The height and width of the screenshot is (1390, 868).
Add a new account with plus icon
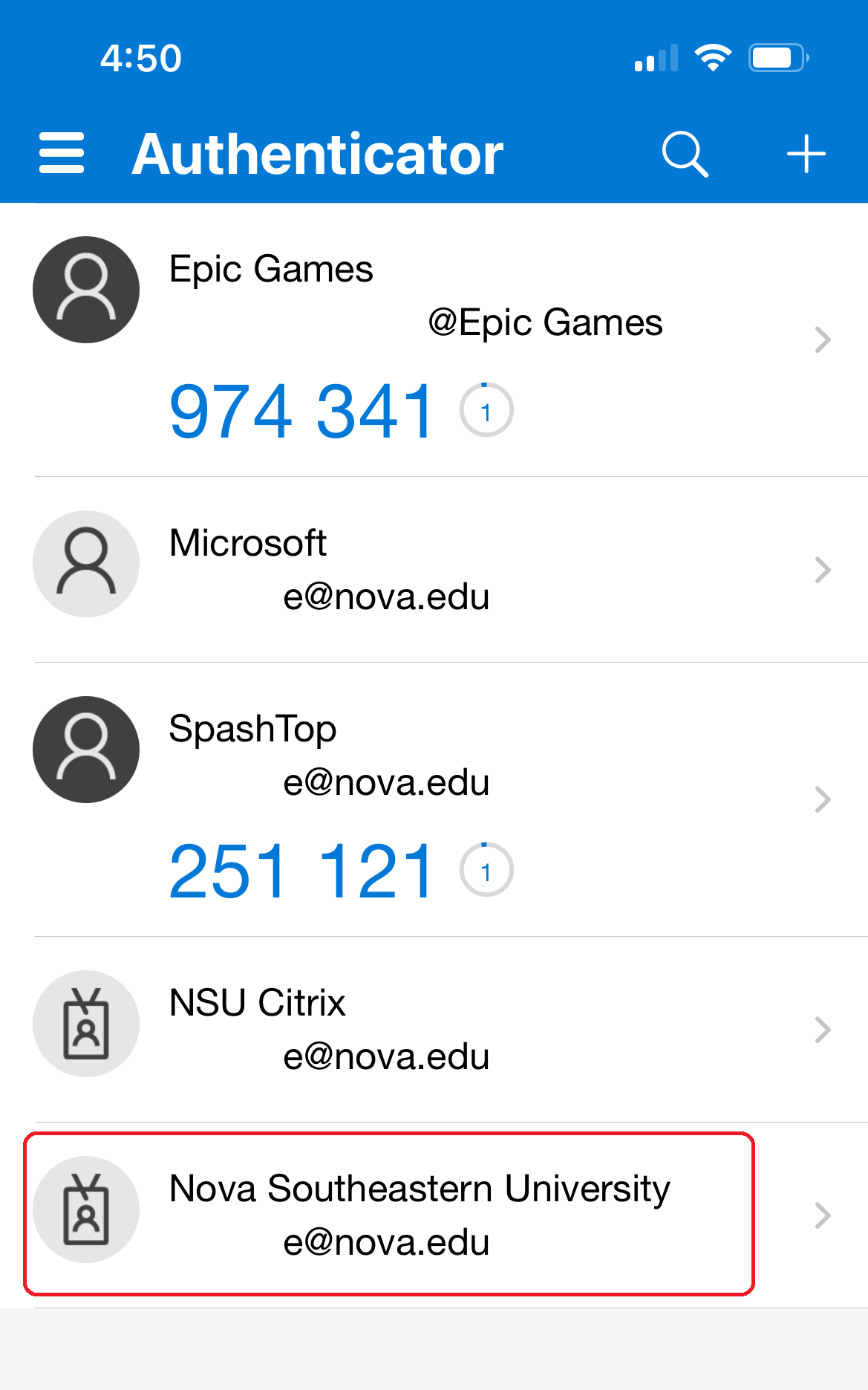[806, 154]
